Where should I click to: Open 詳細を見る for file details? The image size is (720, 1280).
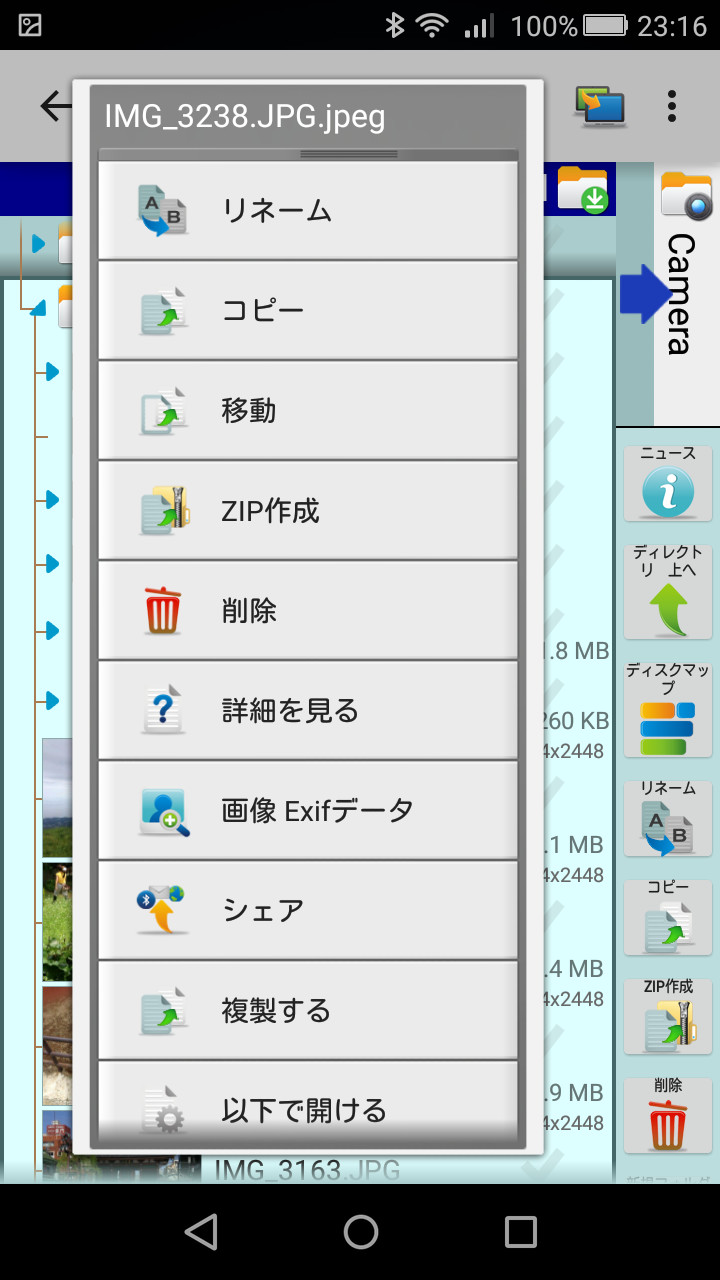[307, 711]
